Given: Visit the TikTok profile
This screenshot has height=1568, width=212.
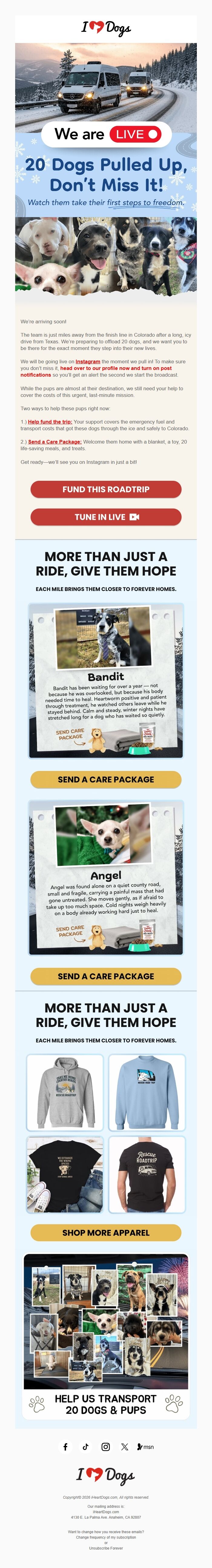Looking at the screenshot, I should coord(85,1447).
